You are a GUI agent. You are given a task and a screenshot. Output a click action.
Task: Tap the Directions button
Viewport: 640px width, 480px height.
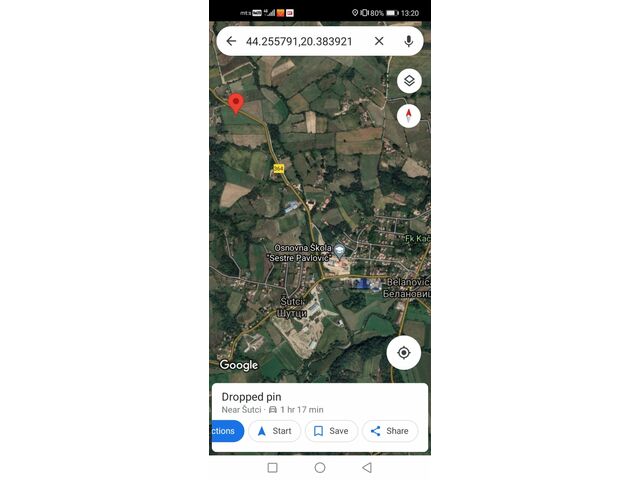[226, 431]
